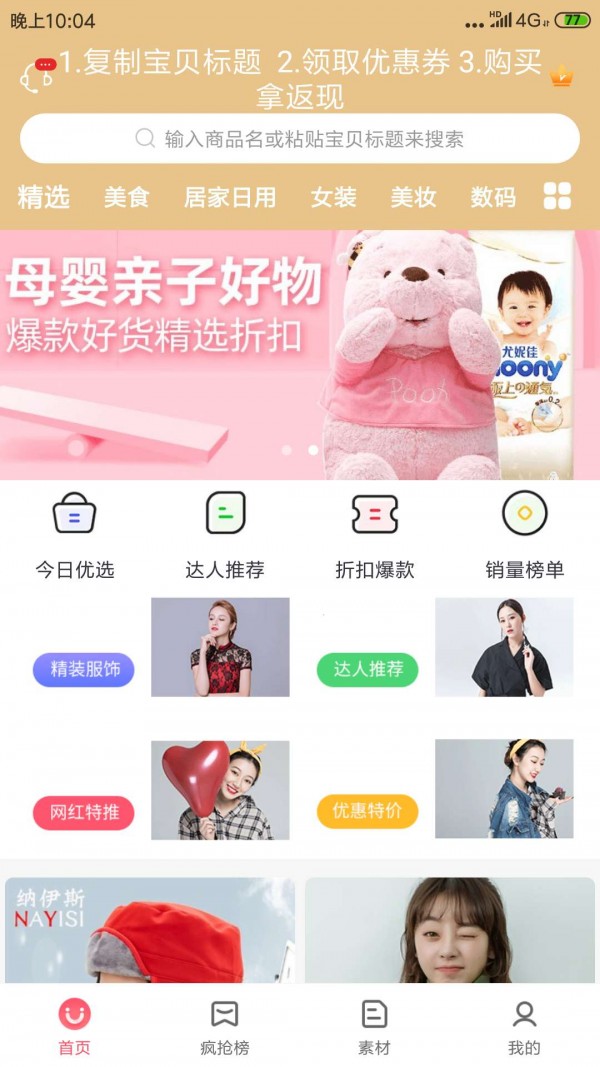This screenshot has width=600, height=1067.
Task: Tap the crown VIP icon
Action: click(x=561, y=76)
